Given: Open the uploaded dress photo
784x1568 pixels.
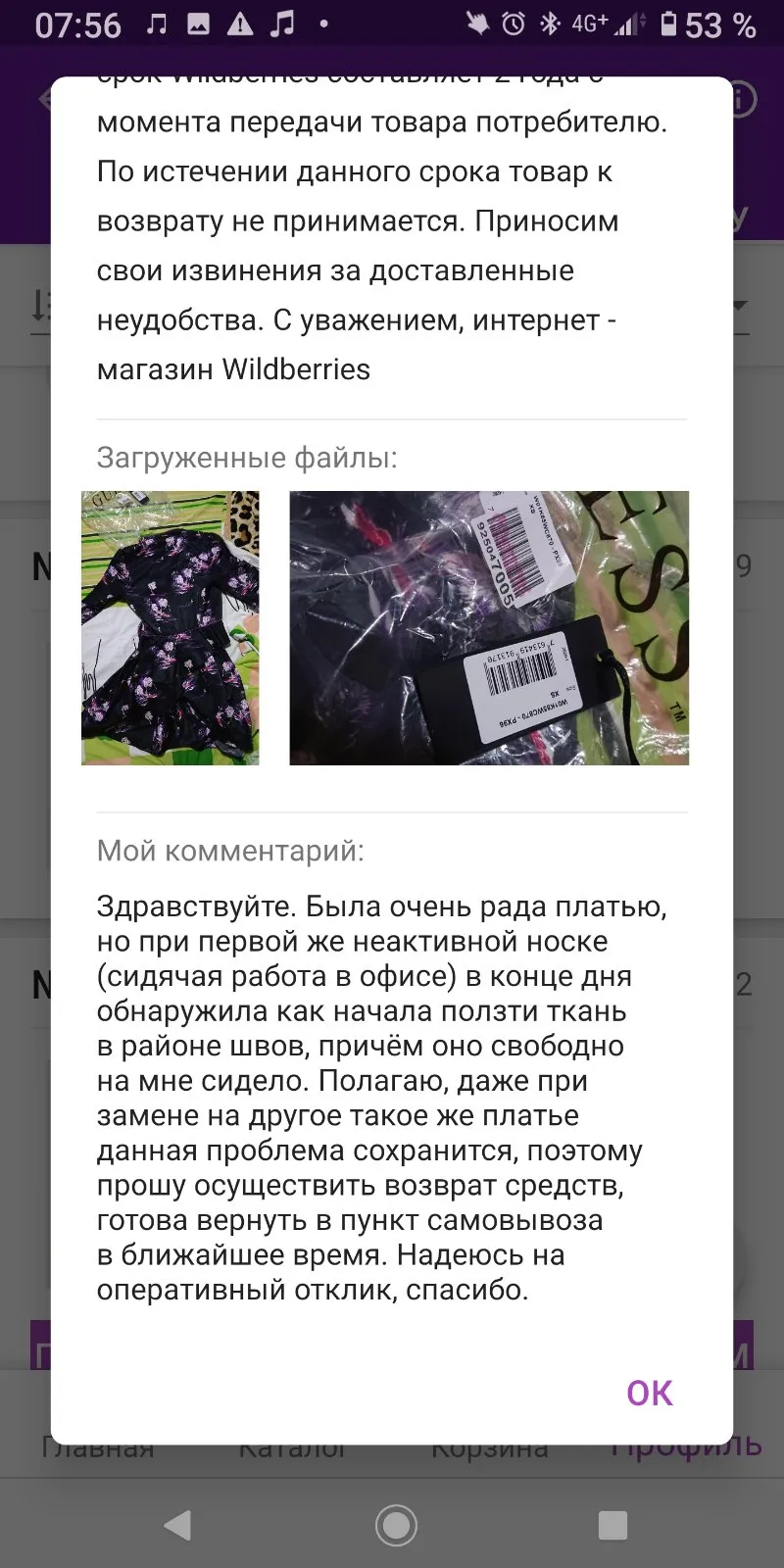Looking at the screenshot, I should point(171,627).
